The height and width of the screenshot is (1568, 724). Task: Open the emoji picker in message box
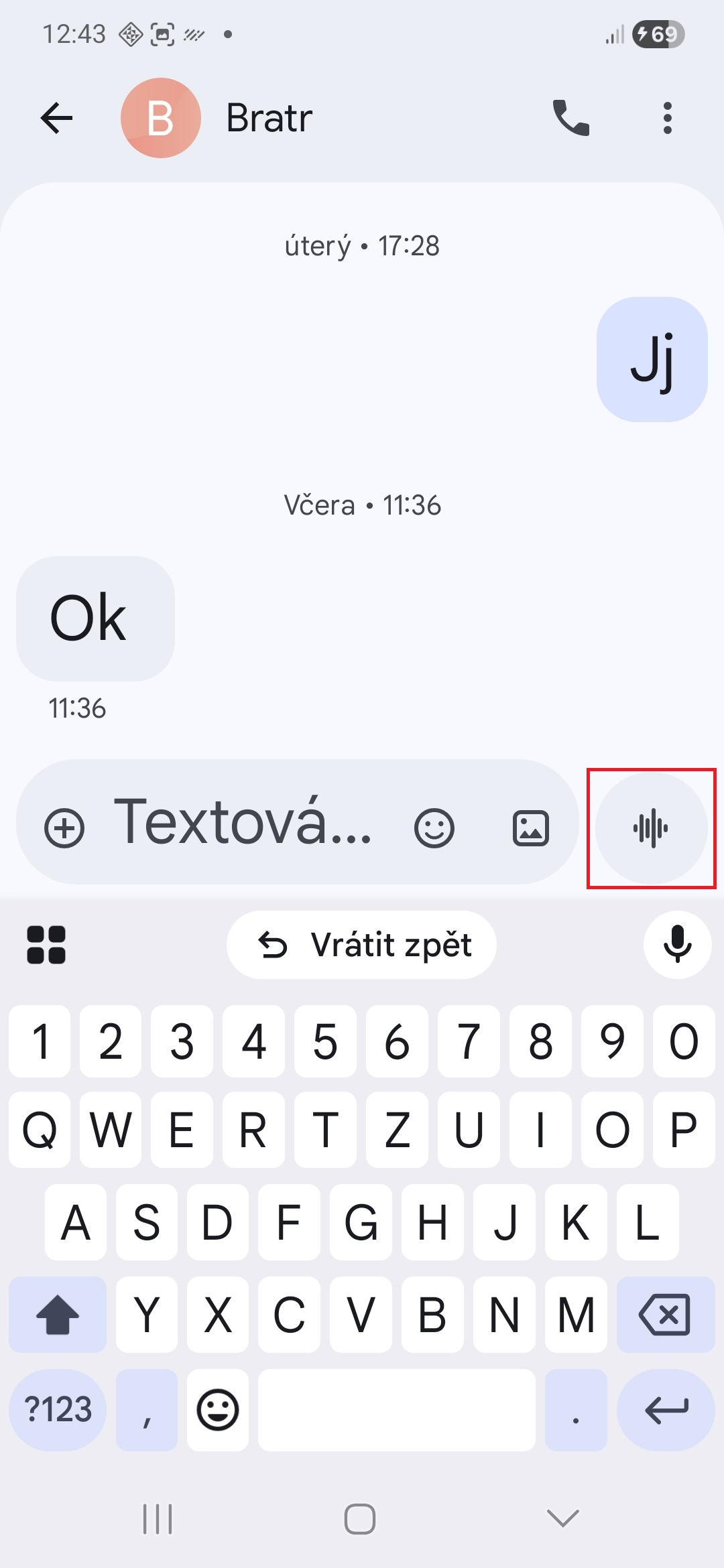point(434,828)
